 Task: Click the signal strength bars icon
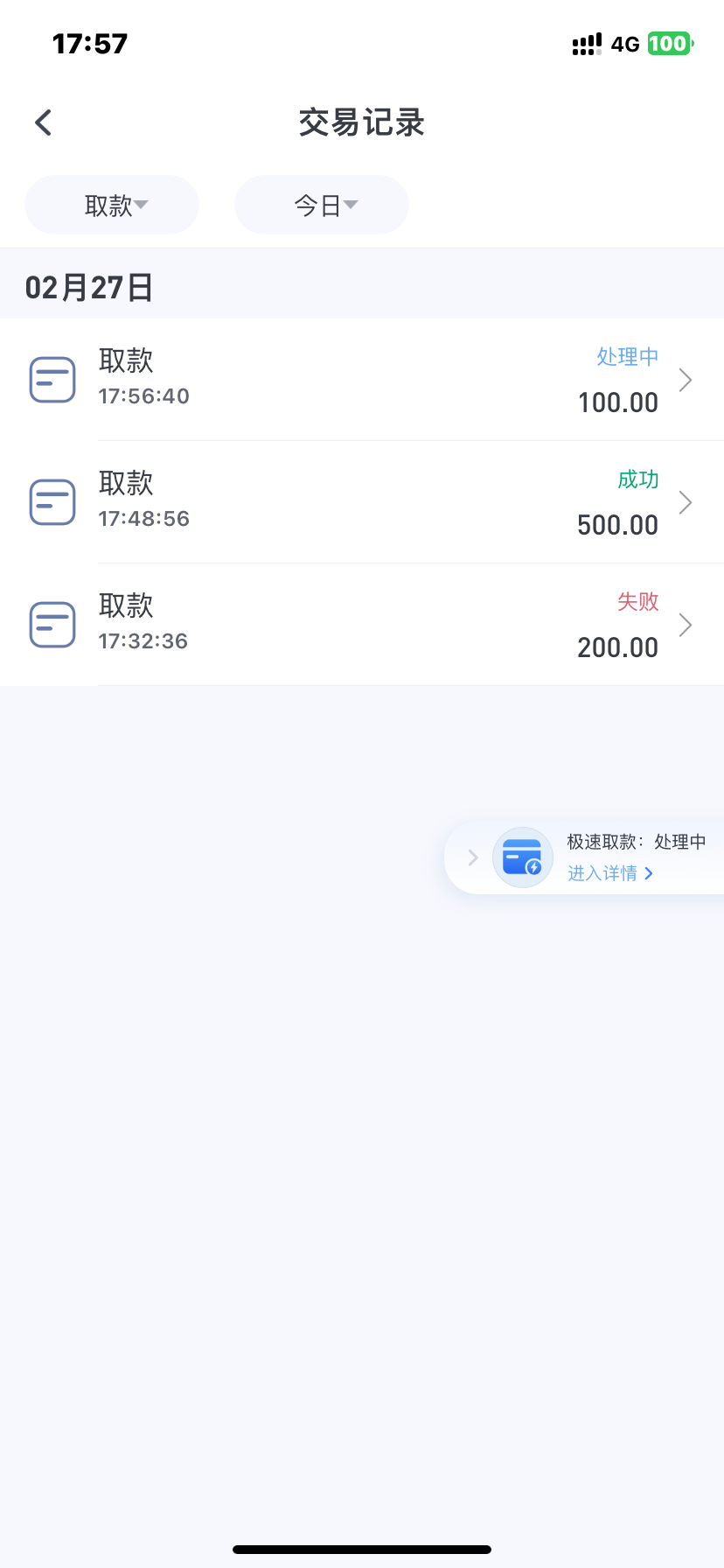coord(586,43)
